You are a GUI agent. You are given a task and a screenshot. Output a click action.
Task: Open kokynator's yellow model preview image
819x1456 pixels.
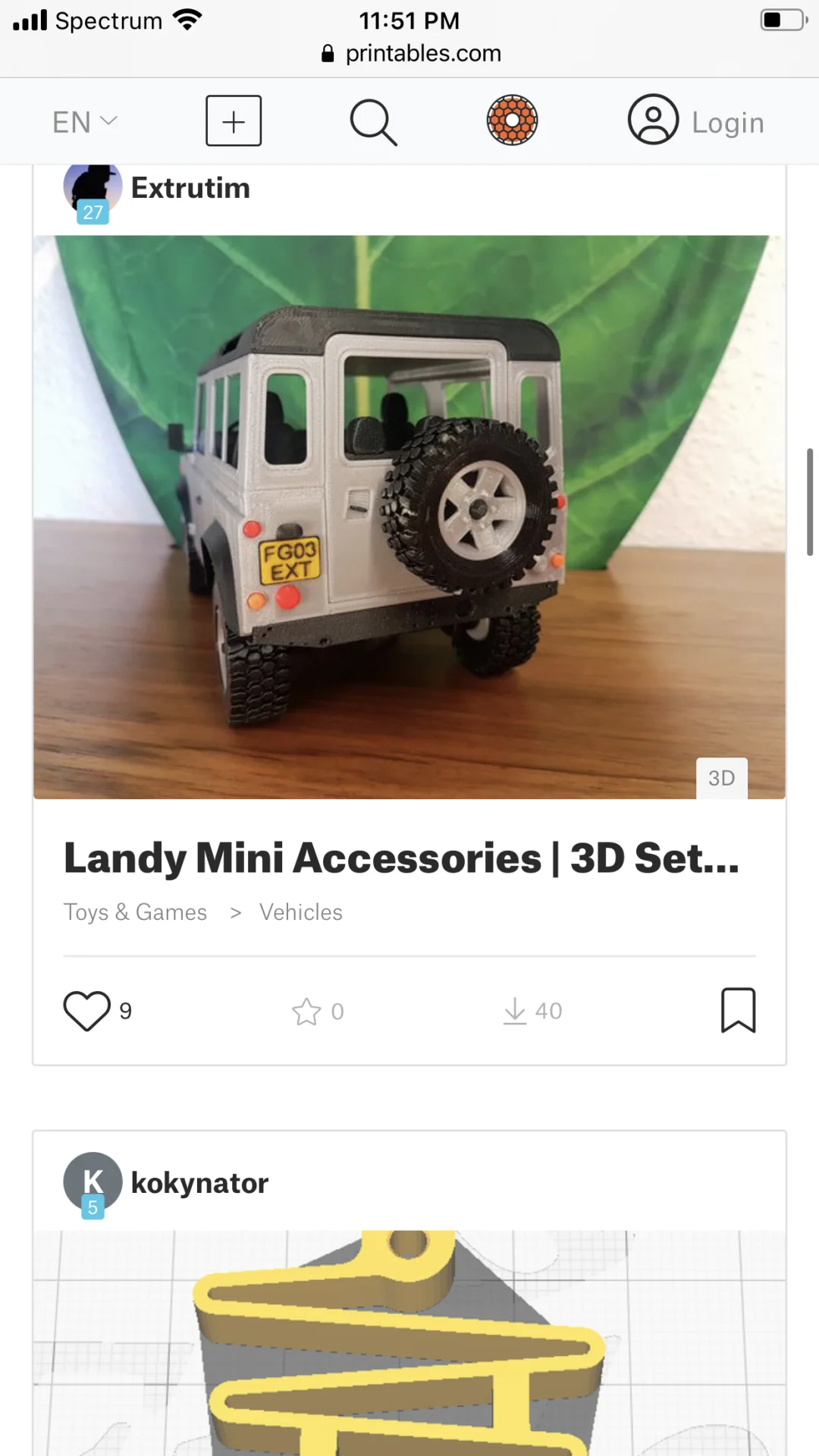pyautogui.click(x=409, y=1342)
